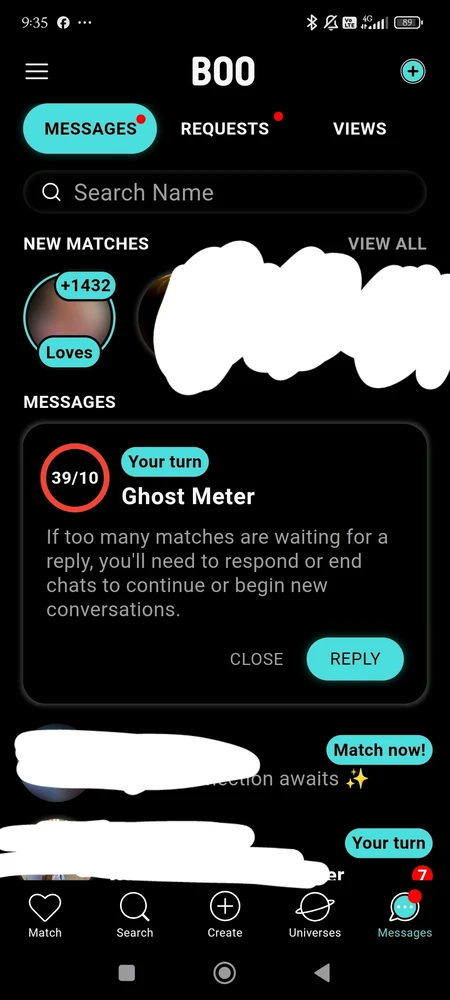450x1000 pixels.
Task: Open Messages in the bottom navigation
Action: coord(405,915)
